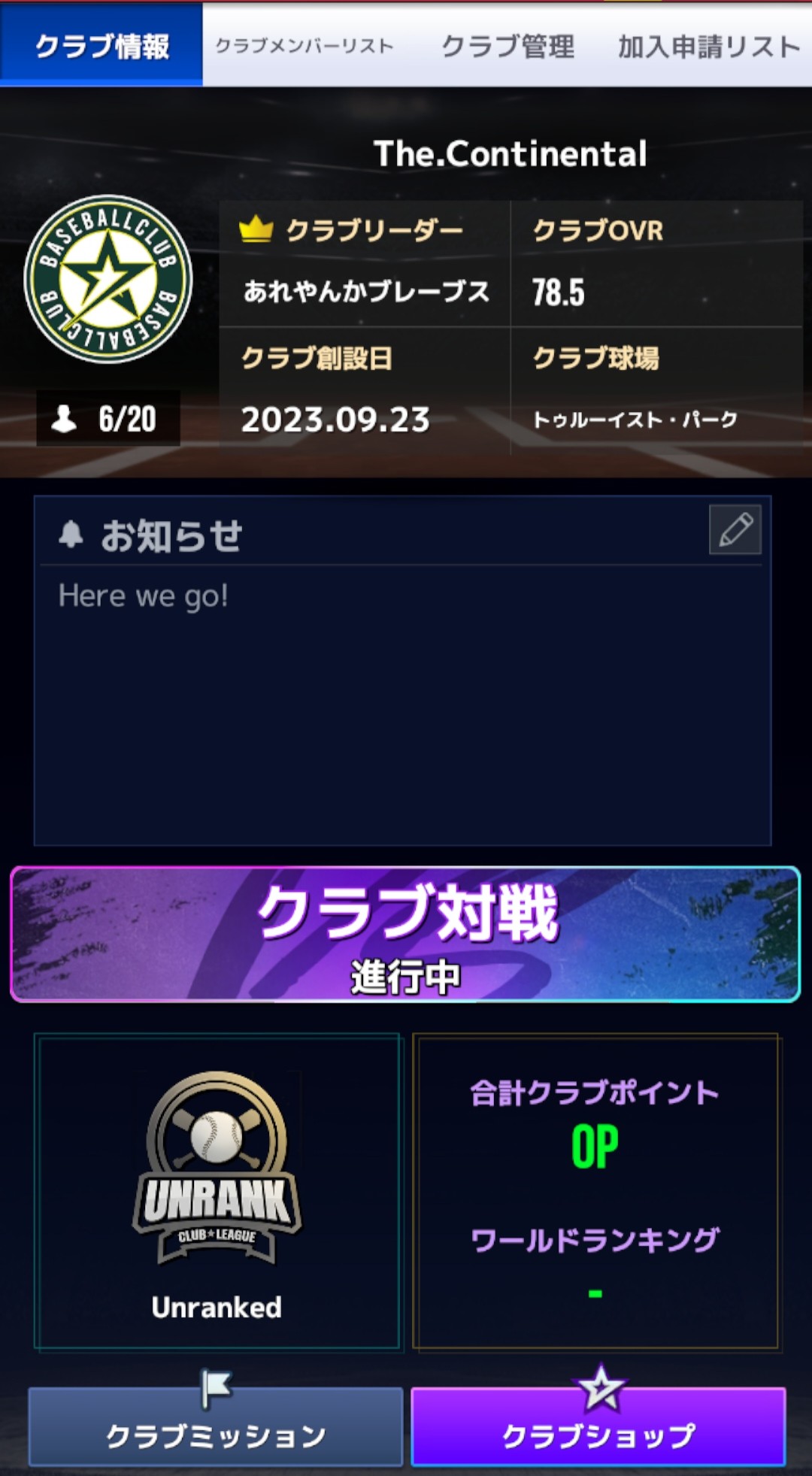Select the クラブ情報 tab

click(x=101, y=46)
